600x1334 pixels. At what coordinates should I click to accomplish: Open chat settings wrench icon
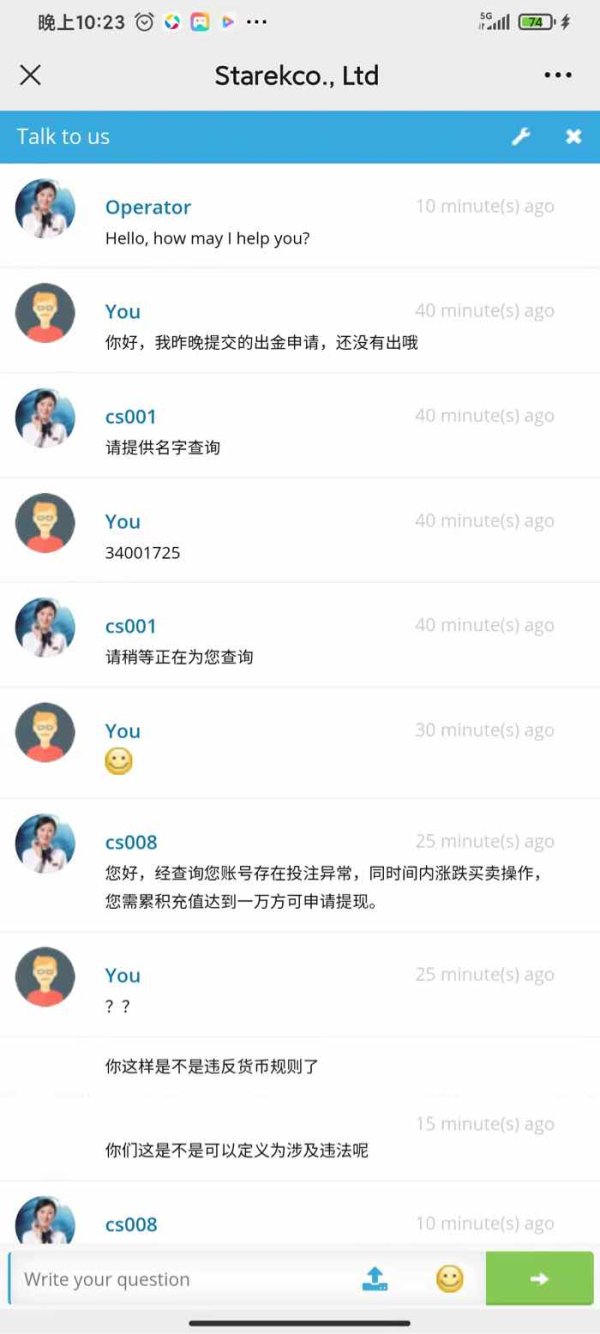point(521,137)
